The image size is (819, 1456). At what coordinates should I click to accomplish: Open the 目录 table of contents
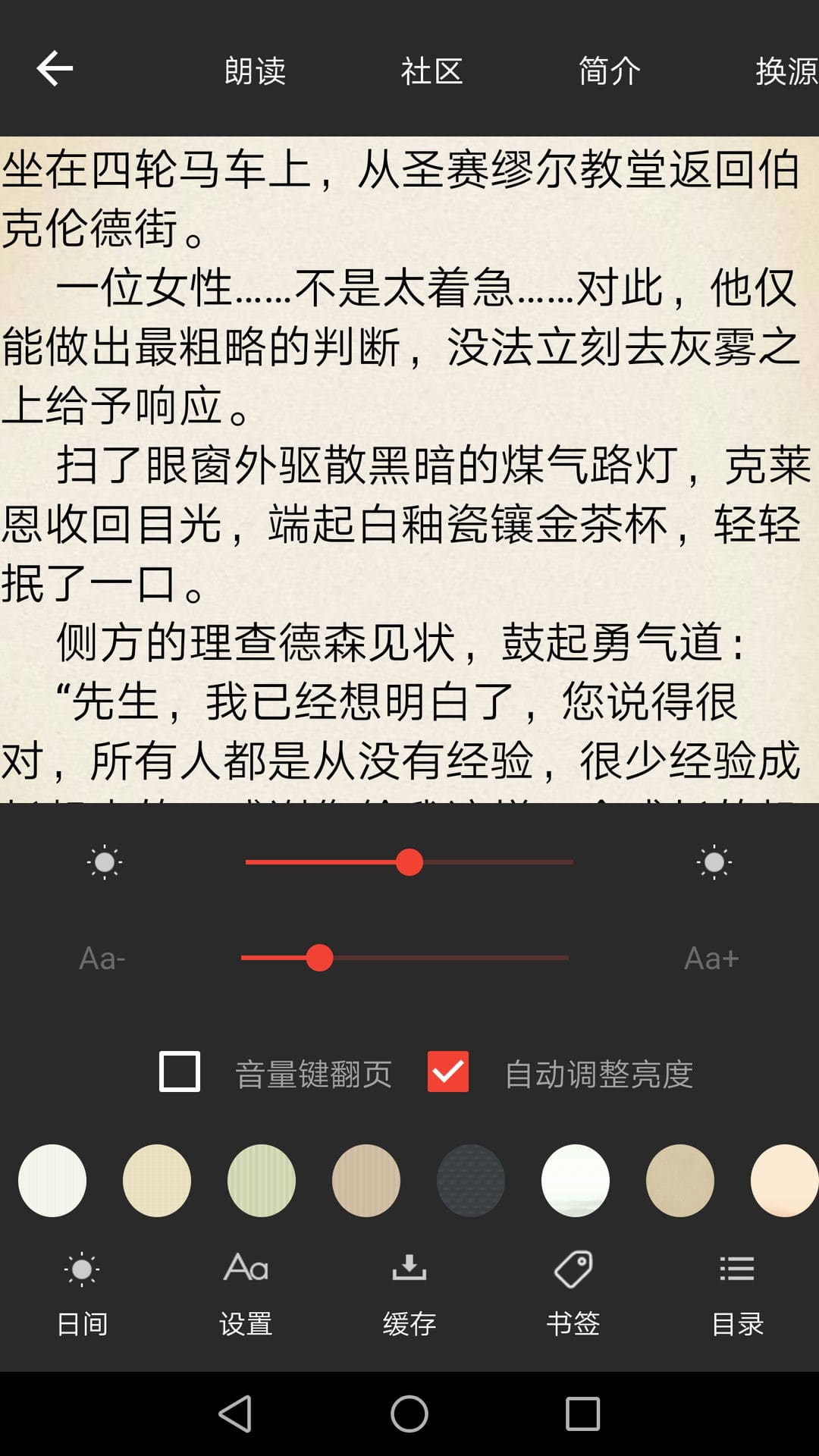tap(737, 1294)
